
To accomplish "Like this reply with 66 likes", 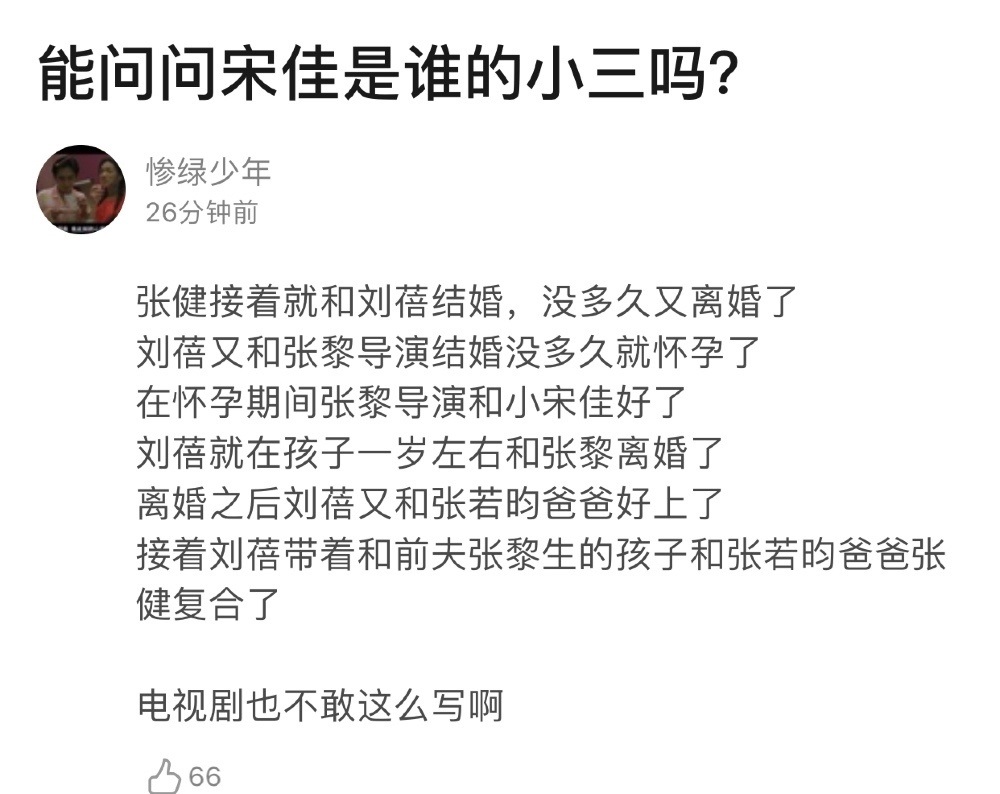I will 164,776.
